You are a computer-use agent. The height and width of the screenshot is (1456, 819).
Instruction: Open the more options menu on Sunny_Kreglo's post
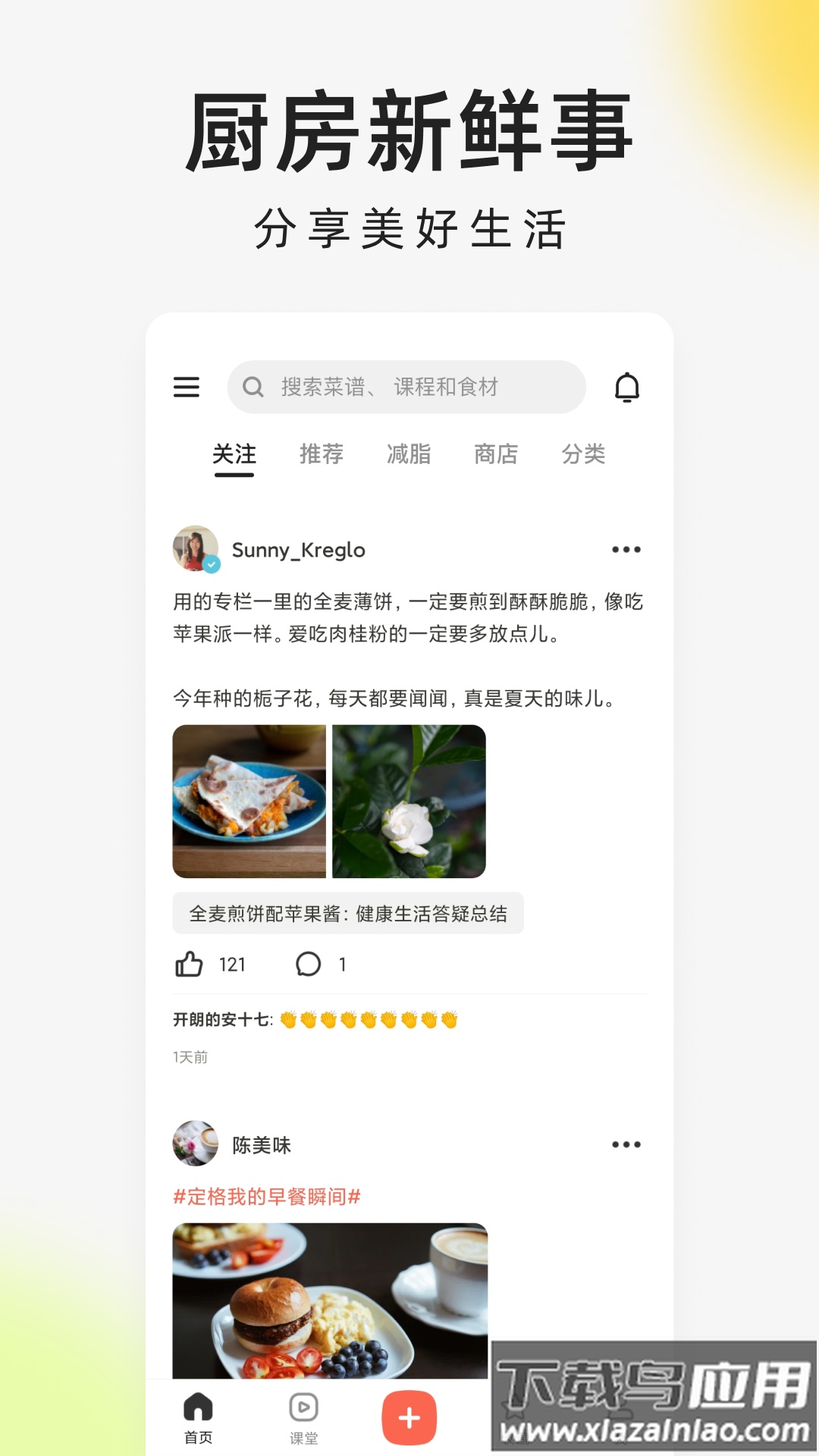pyautogui.click(x=625, y=548)
